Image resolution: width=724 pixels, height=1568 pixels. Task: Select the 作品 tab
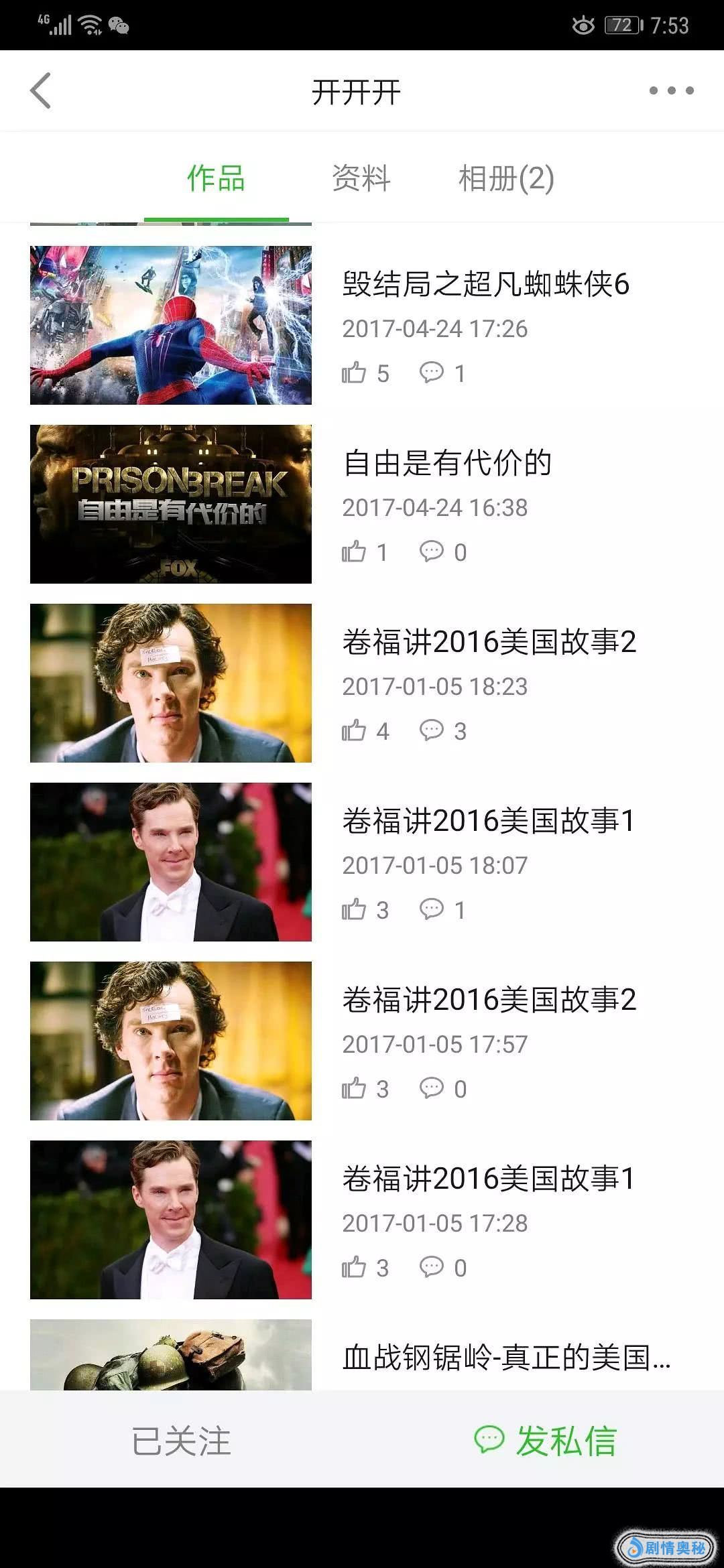pyautogui.click(x=216, y=178)
